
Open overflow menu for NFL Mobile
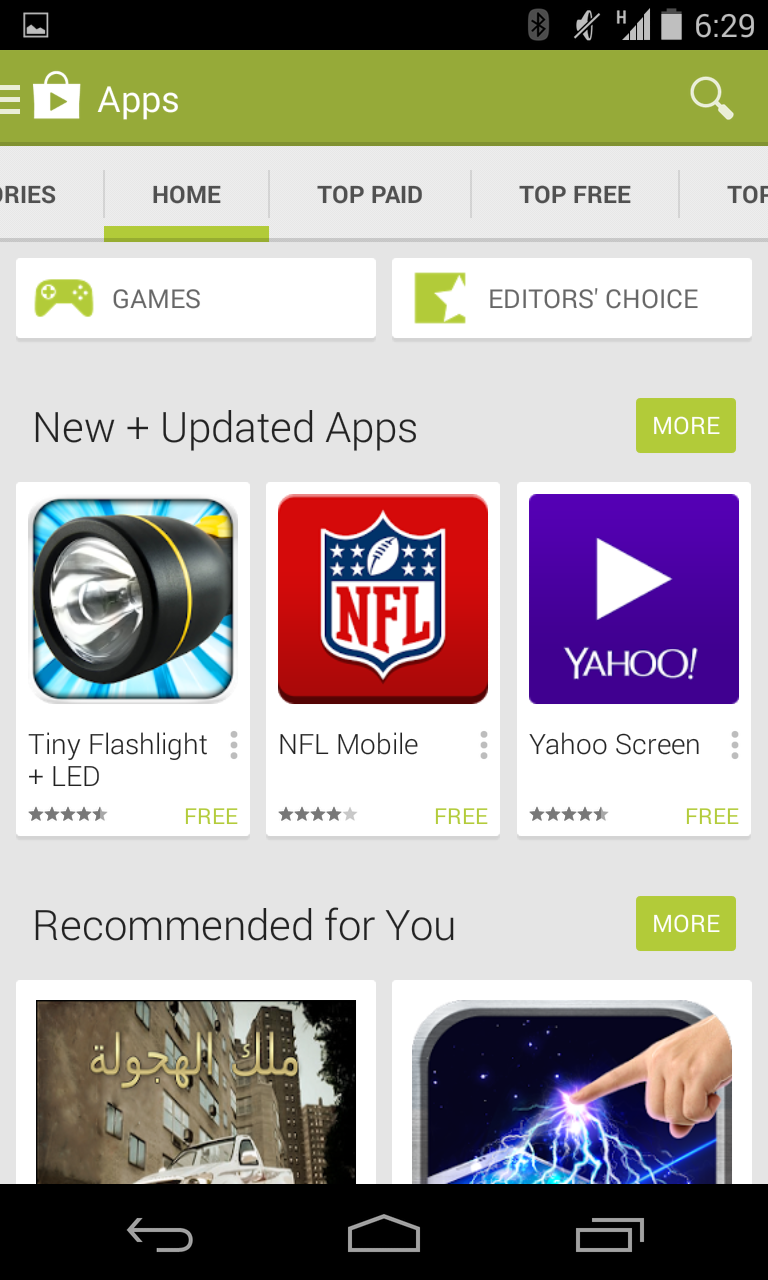pos(484,745)
